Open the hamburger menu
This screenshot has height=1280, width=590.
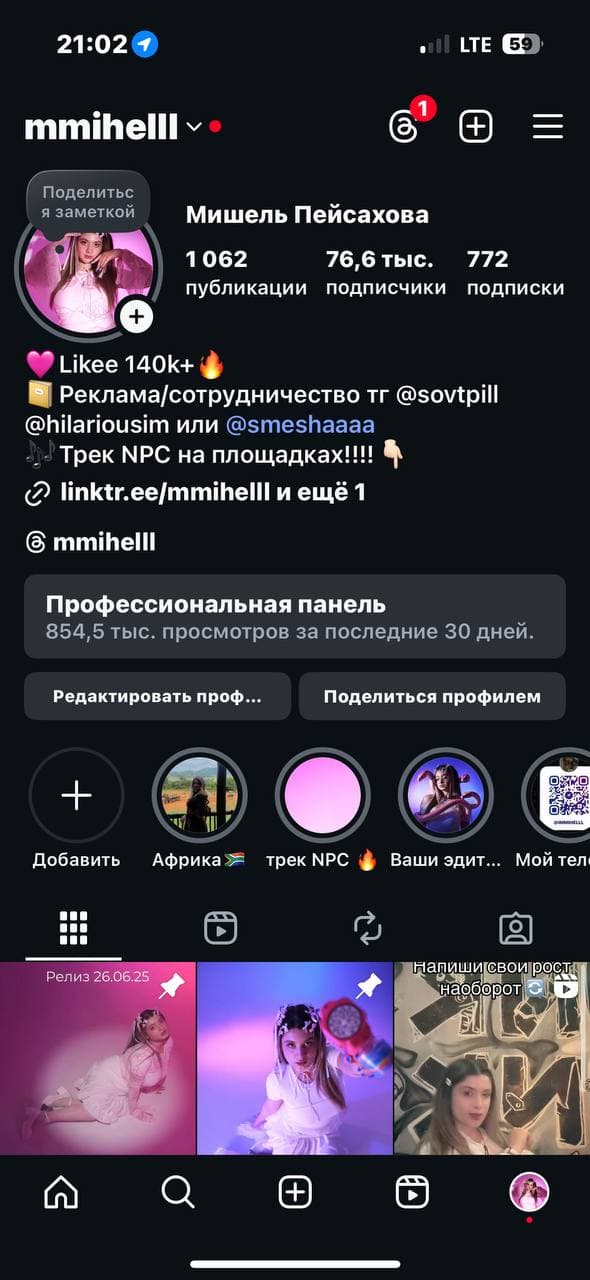[x=548, y=127]
